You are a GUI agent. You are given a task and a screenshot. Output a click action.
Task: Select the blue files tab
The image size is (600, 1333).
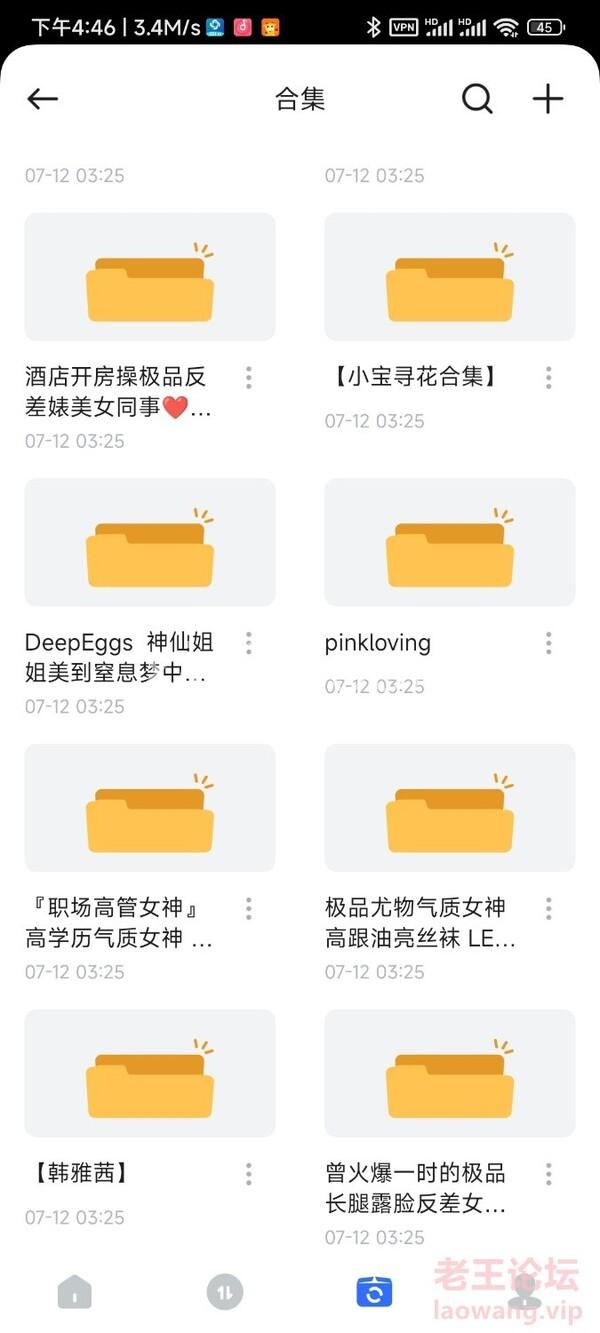coord(375,1292)
